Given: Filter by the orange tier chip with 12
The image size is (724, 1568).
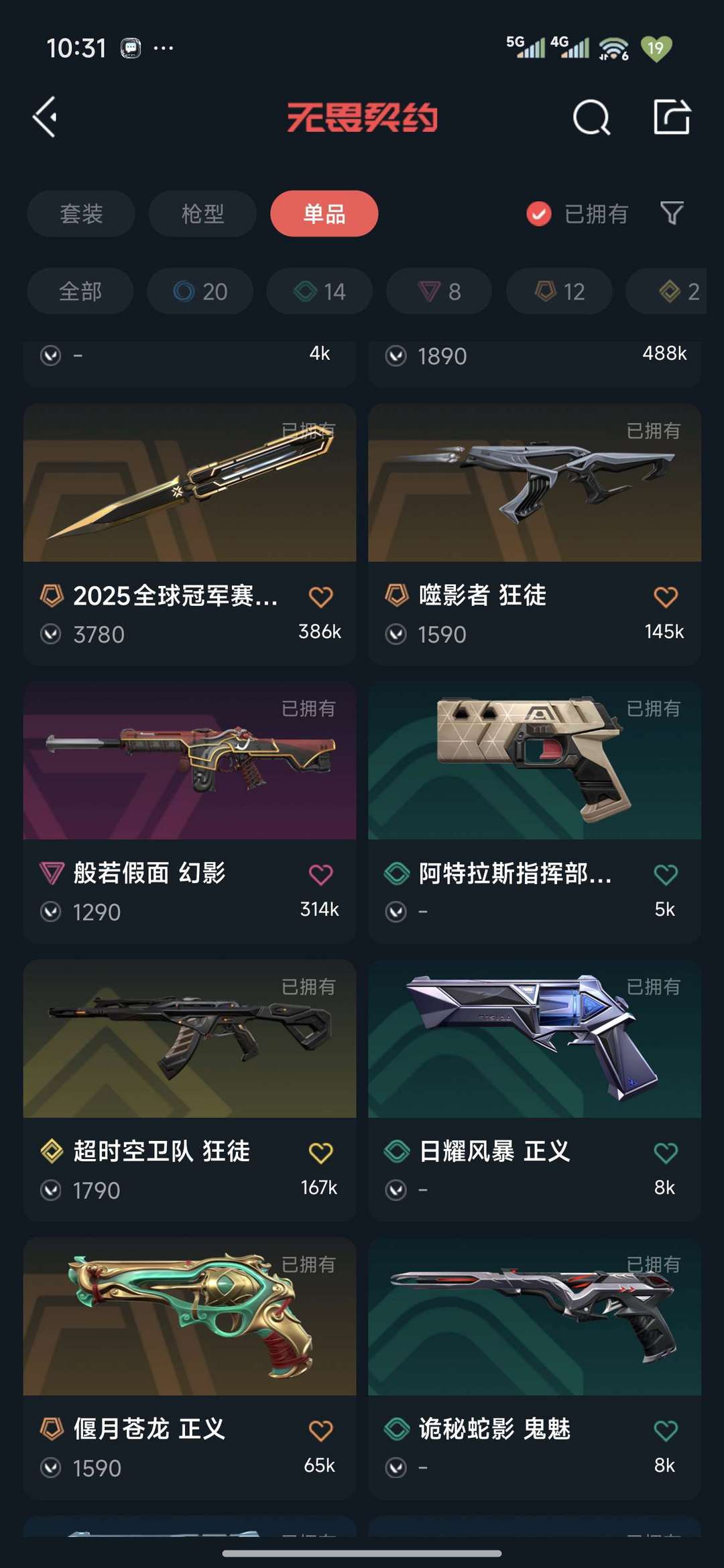Looking at the screenshot, I should [559, 292].
